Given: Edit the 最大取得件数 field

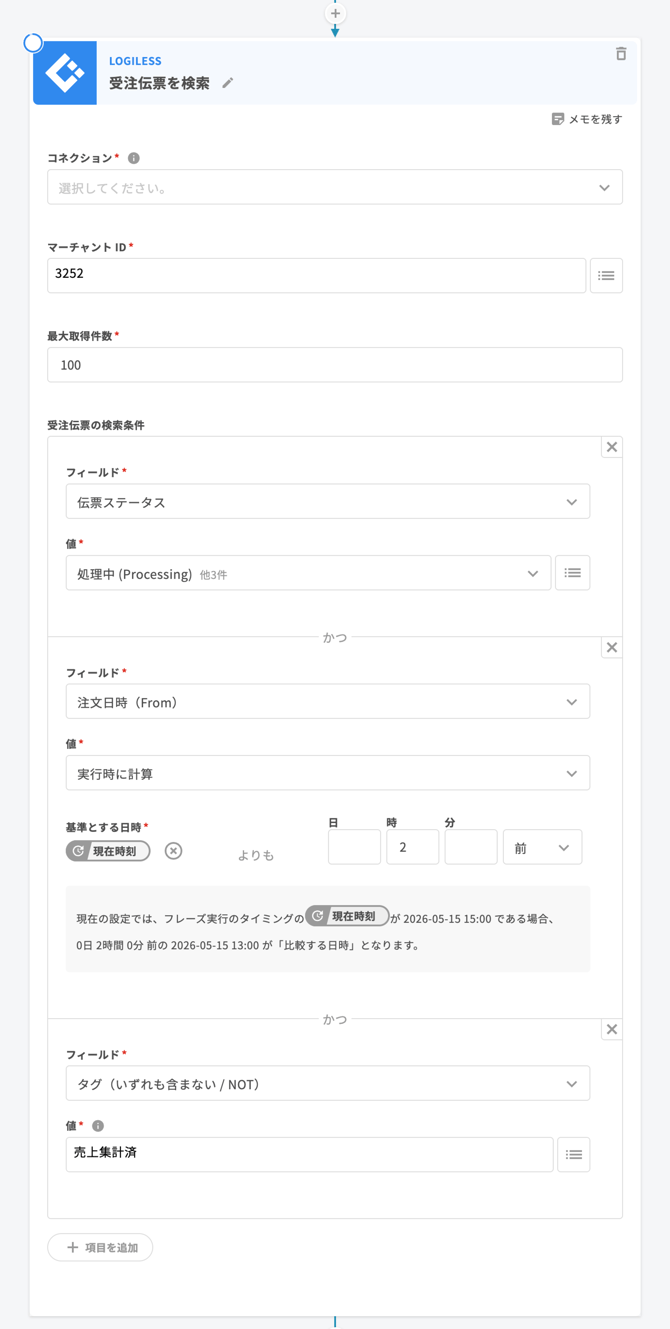Looking at the screenshot, I should pyautogui.click(x=334, y=365).
